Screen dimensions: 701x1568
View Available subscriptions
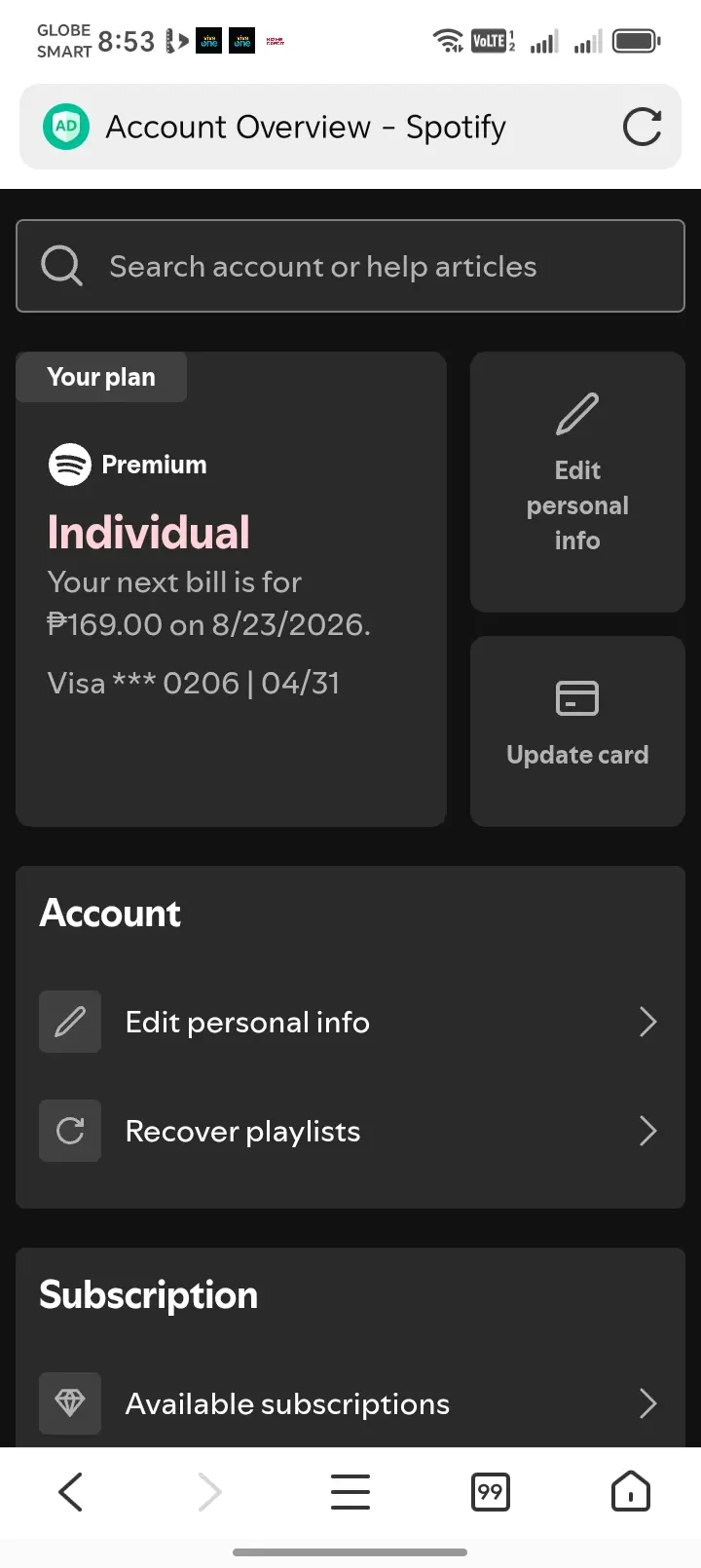point(350,1403)
